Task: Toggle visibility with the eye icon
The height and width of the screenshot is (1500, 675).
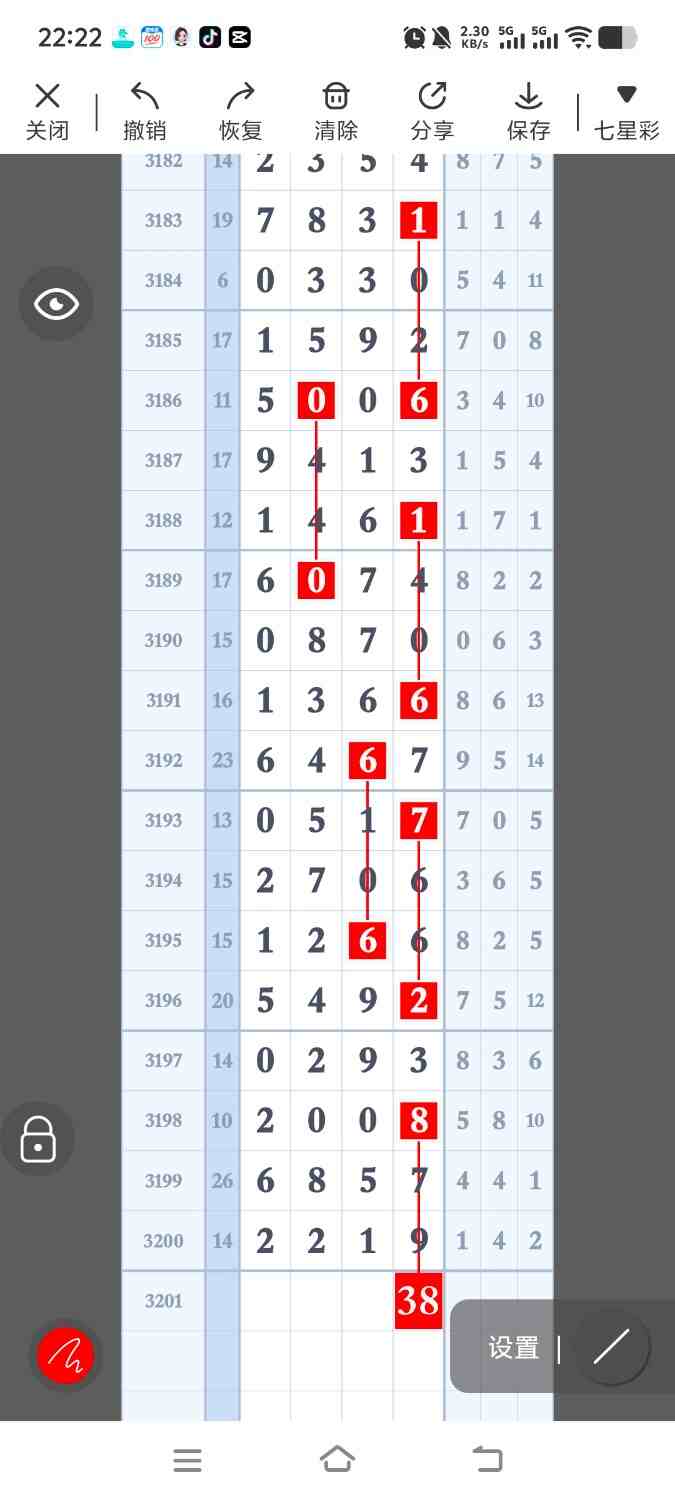Action: pos(56,304)
